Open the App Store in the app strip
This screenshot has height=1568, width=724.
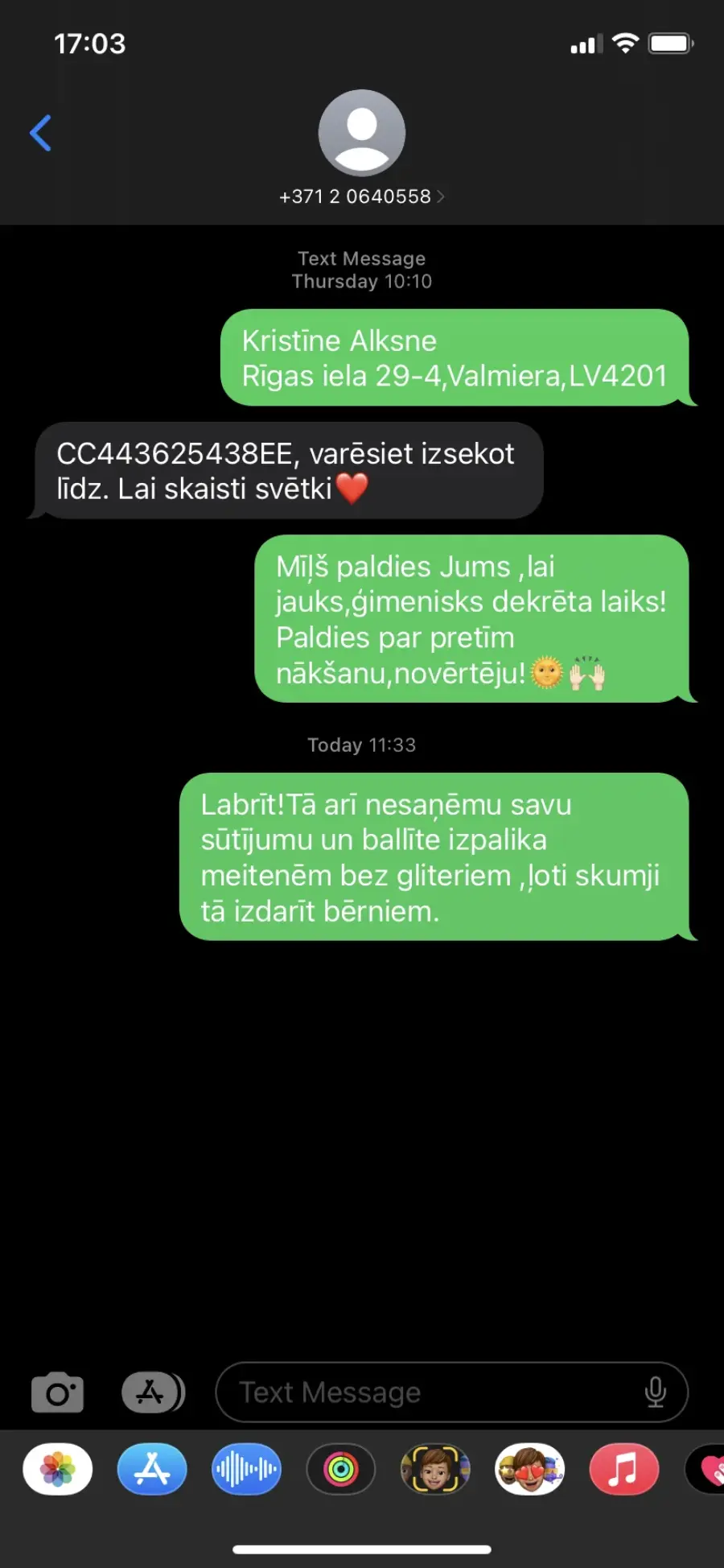152,1469
